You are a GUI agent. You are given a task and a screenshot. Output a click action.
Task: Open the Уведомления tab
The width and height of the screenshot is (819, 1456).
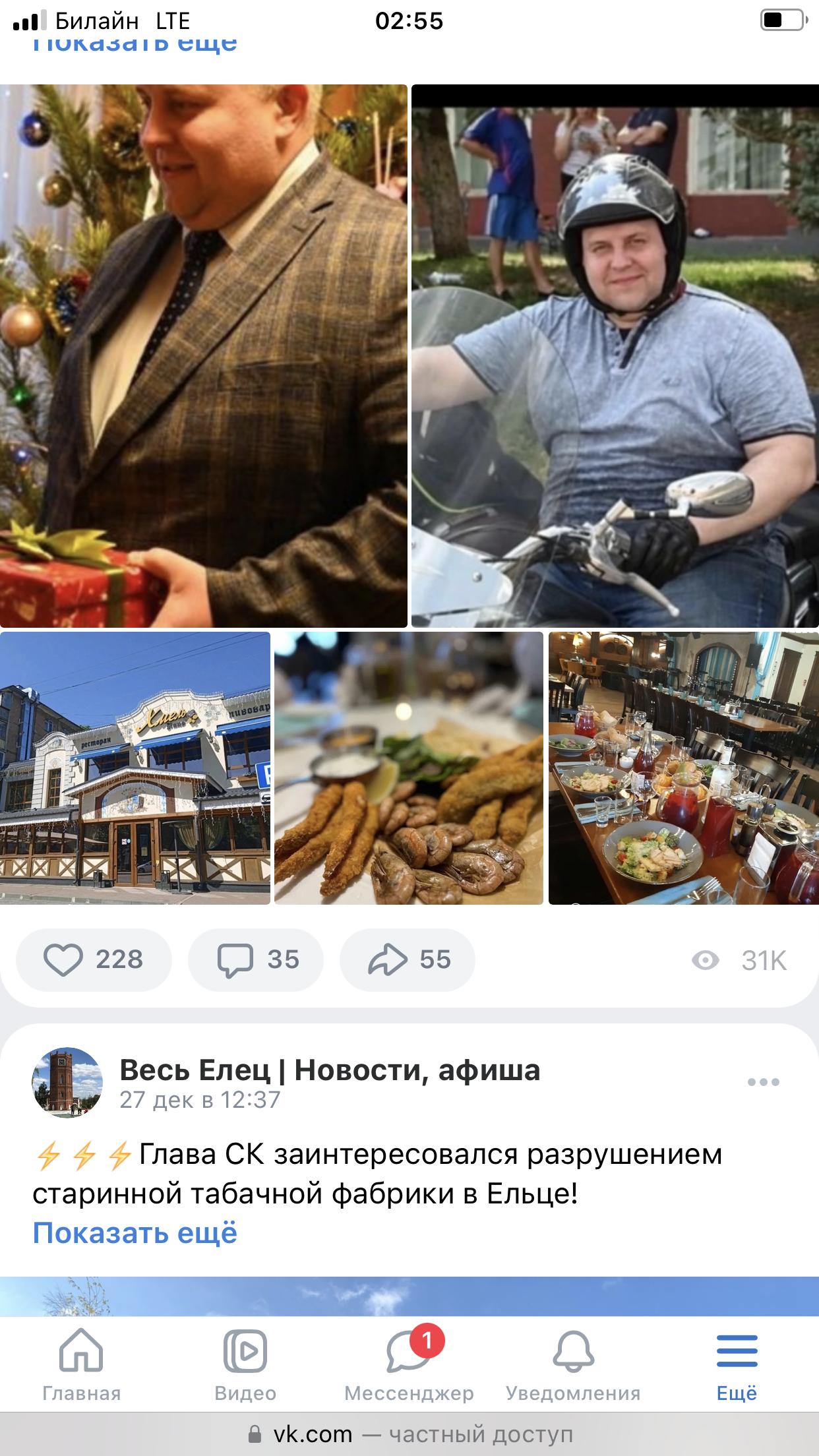[573, 1364]
